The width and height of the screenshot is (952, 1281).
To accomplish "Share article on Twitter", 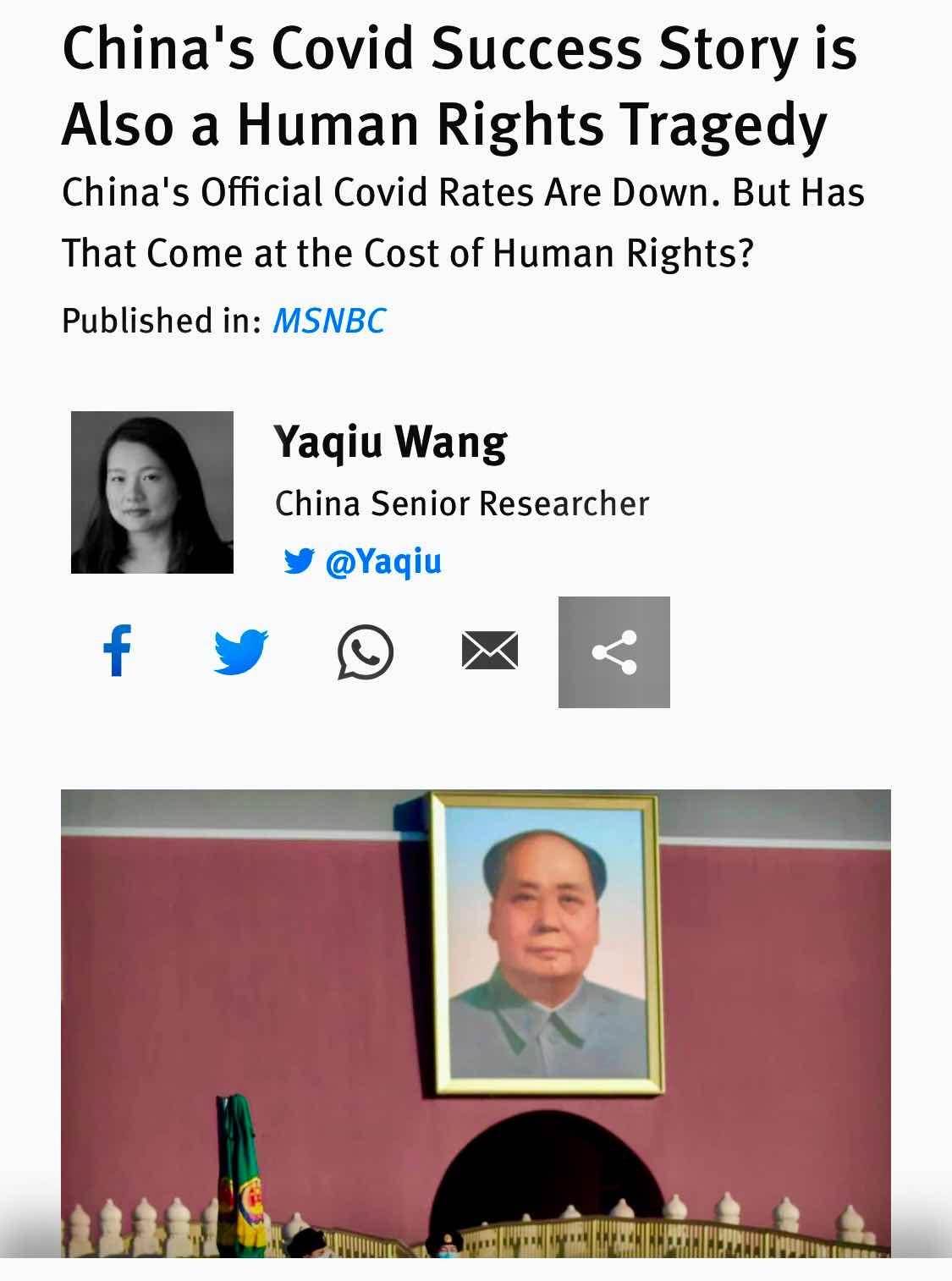I will click(x=241, y=651).
